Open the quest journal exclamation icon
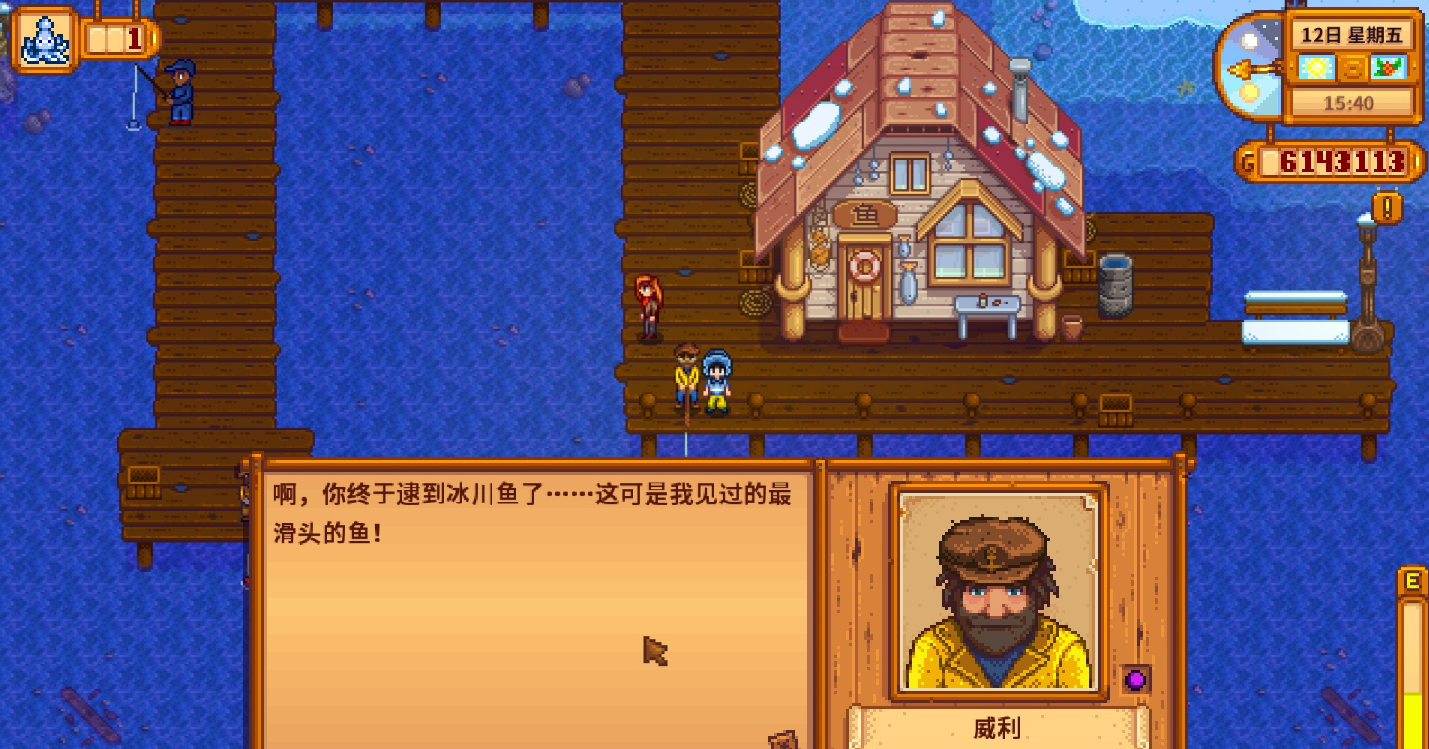This screenshot has width=1429, height=749. pos(1387,208)
